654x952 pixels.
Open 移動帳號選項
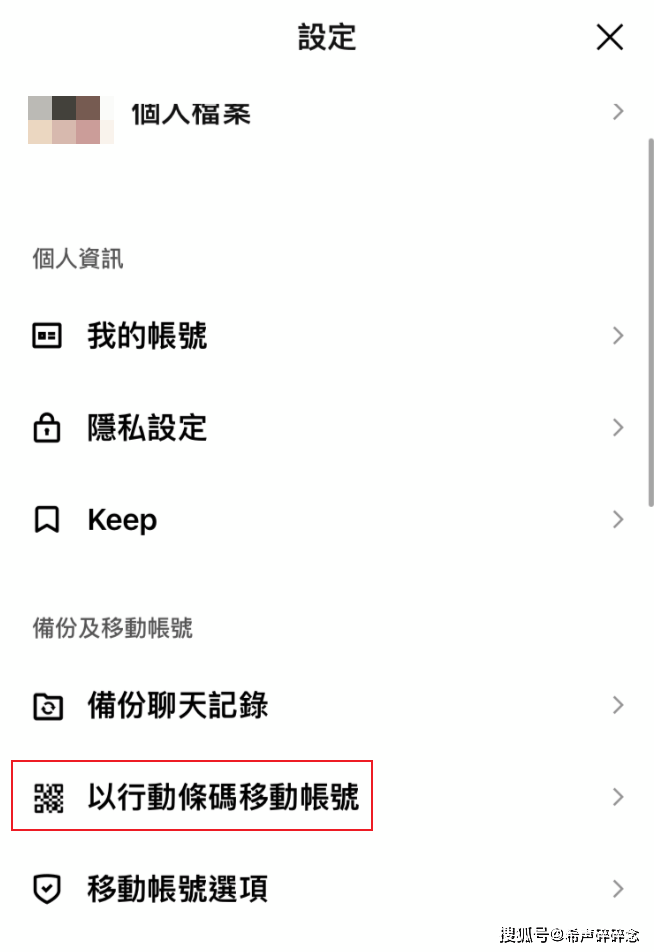pyautogui.click(x=177, y=888)
